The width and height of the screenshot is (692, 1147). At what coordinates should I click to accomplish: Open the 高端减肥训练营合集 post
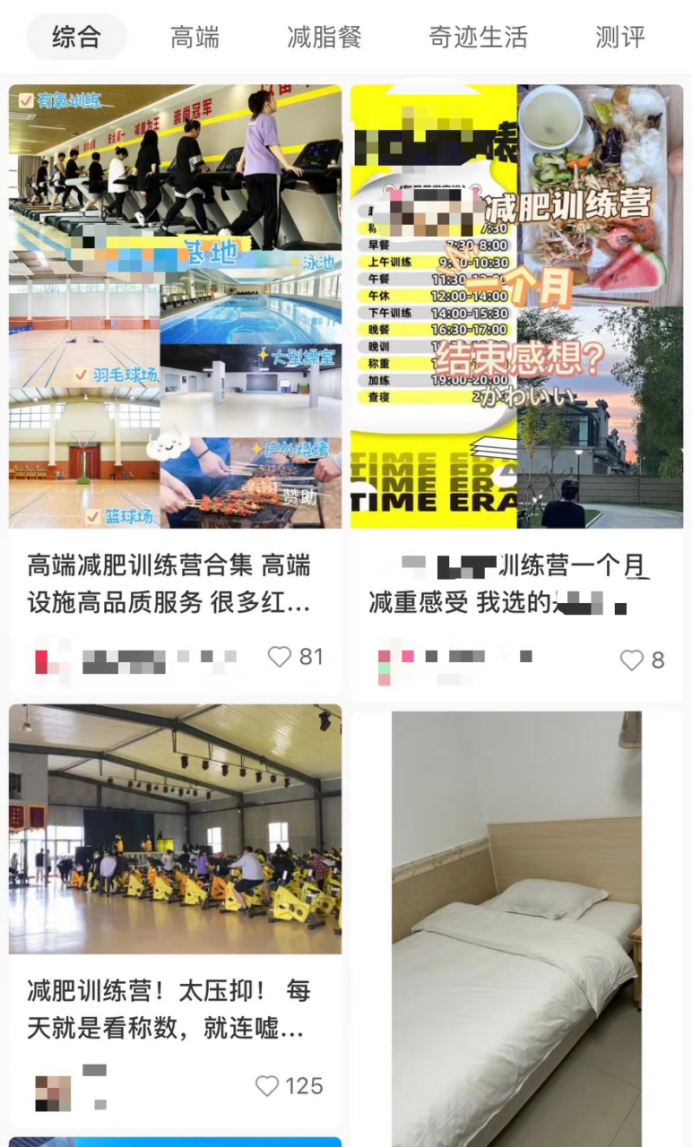[x=175, y=306]
